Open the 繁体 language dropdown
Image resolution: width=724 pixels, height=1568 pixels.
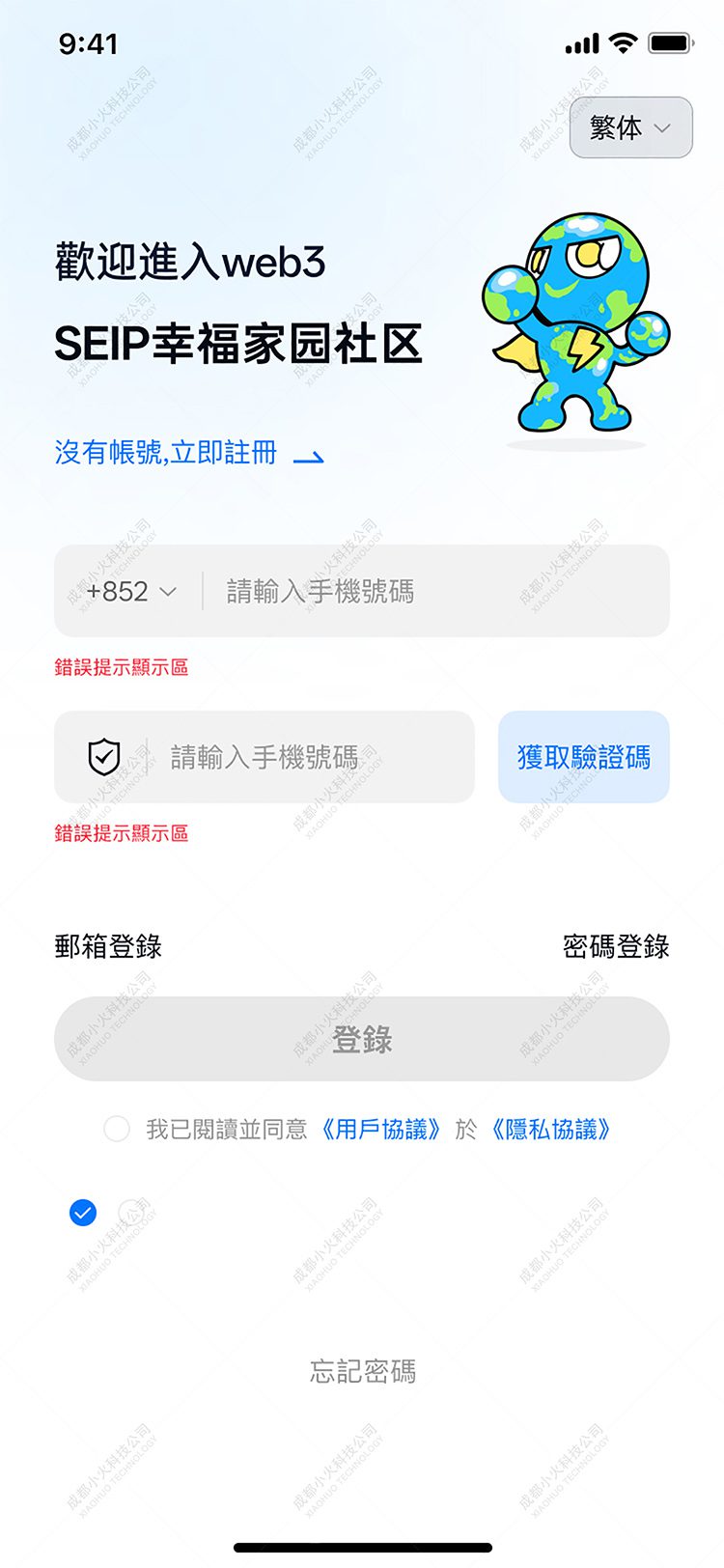click(x=630, y=127)
